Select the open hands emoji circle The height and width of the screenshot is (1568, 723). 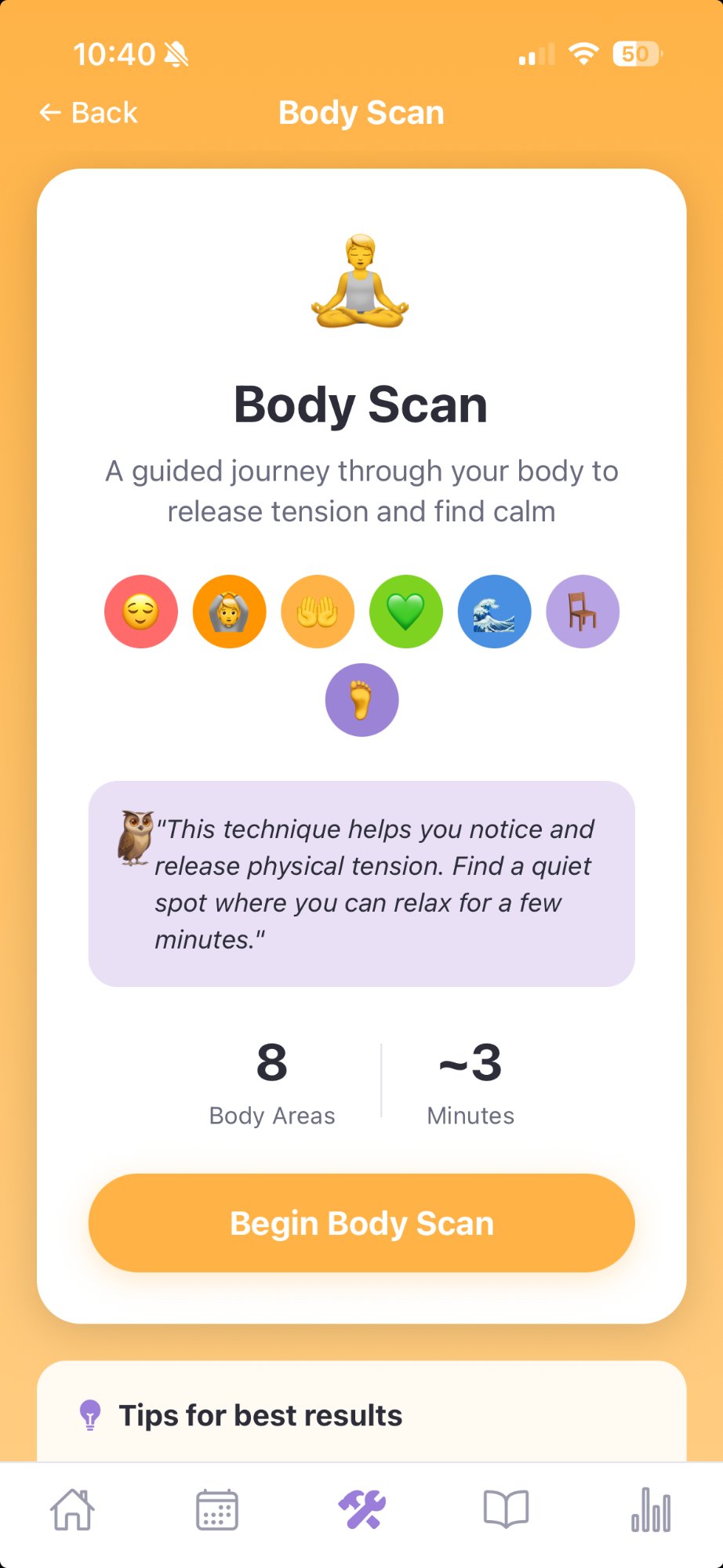coord(318,612)
